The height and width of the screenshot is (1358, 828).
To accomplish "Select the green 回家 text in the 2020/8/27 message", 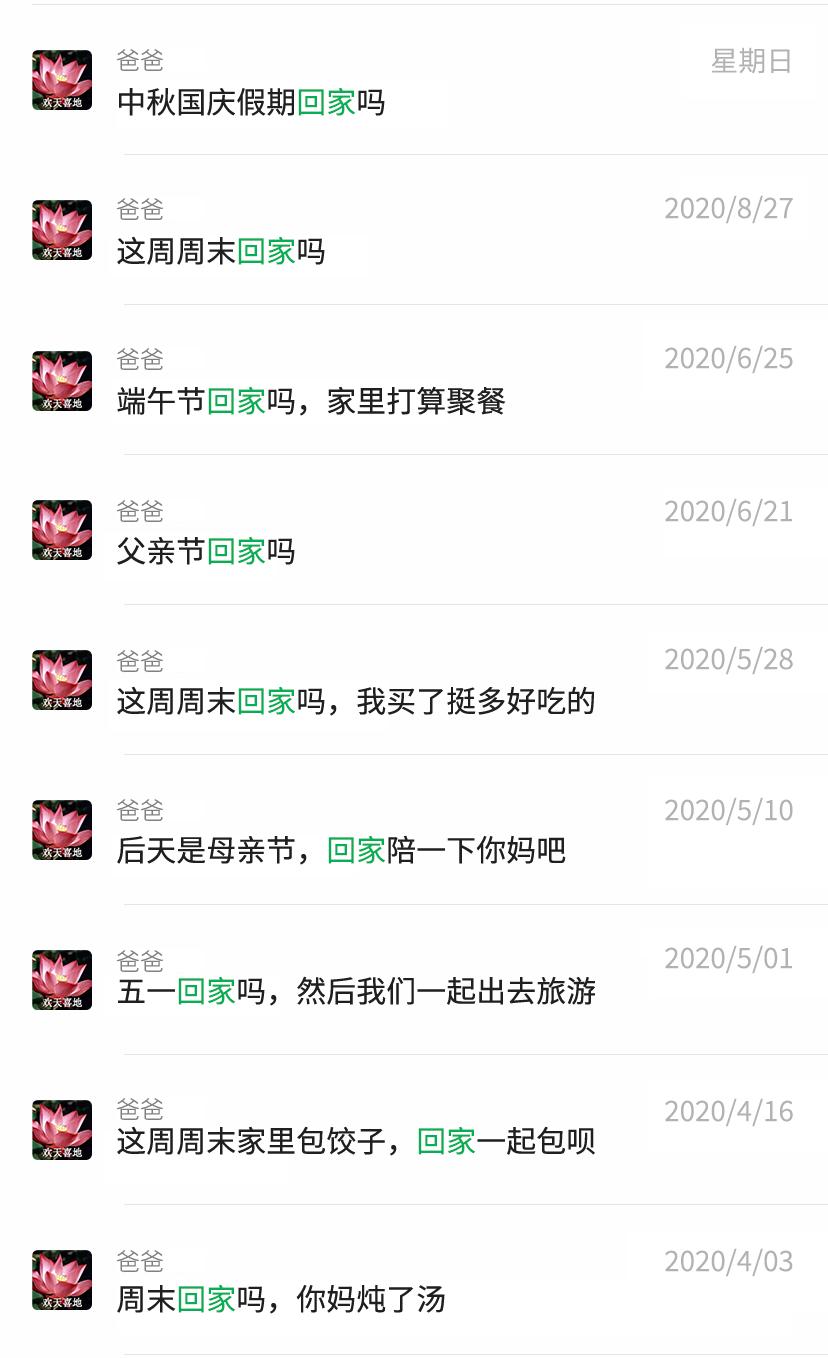I will (268, 252).
